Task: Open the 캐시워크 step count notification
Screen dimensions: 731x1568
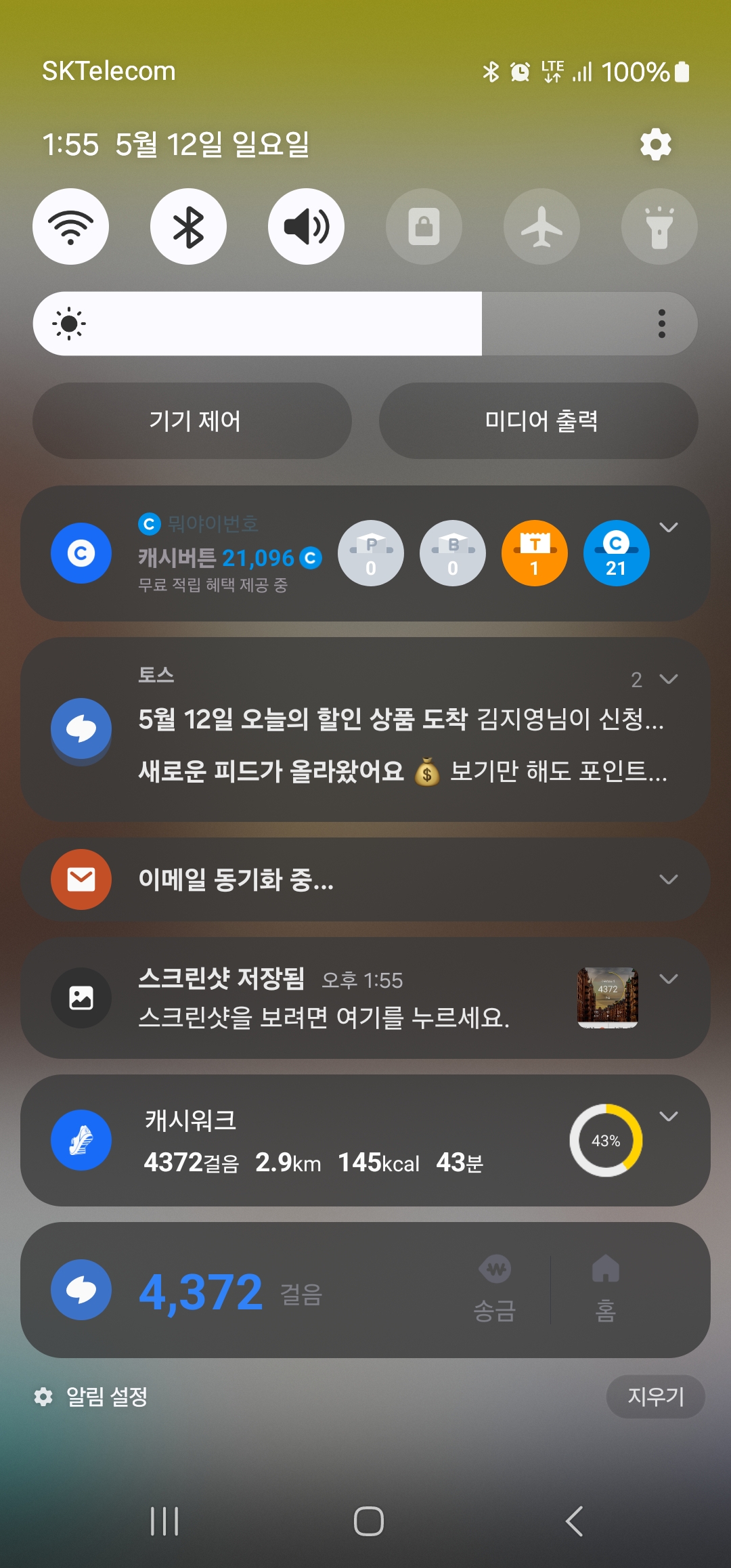Action: [x=325, y=1141]
